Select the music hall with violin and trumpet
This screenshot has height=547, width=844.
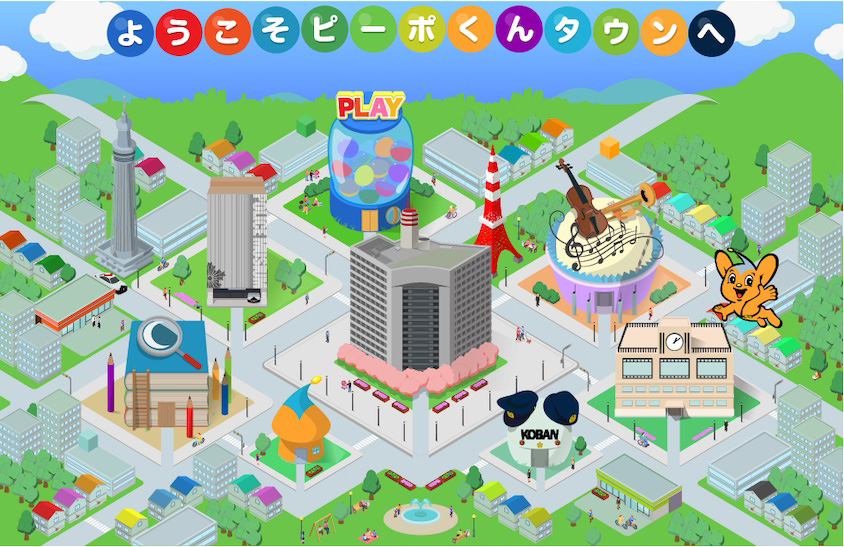coord(599,250)
